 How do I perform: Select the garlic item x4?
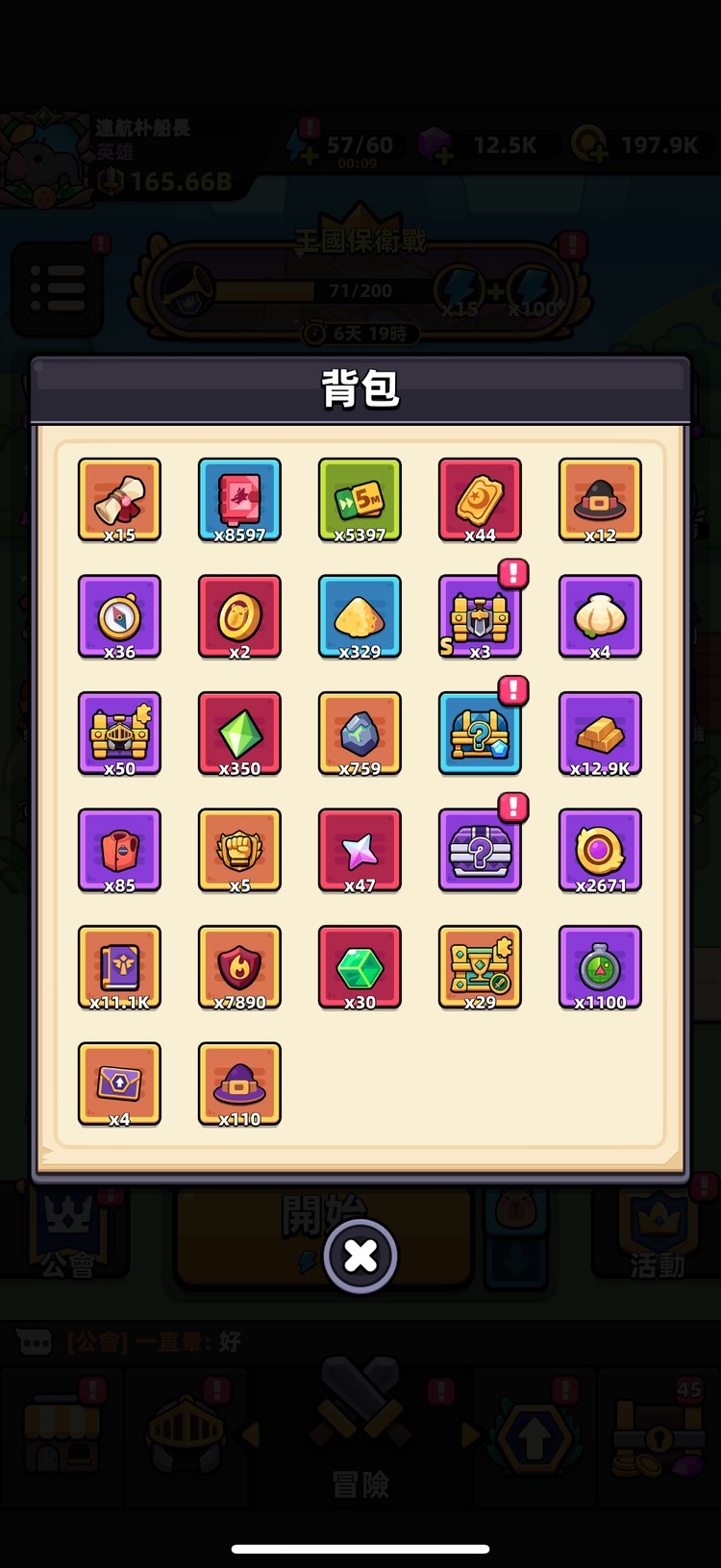pyautogui.click(x=600, y=616)
